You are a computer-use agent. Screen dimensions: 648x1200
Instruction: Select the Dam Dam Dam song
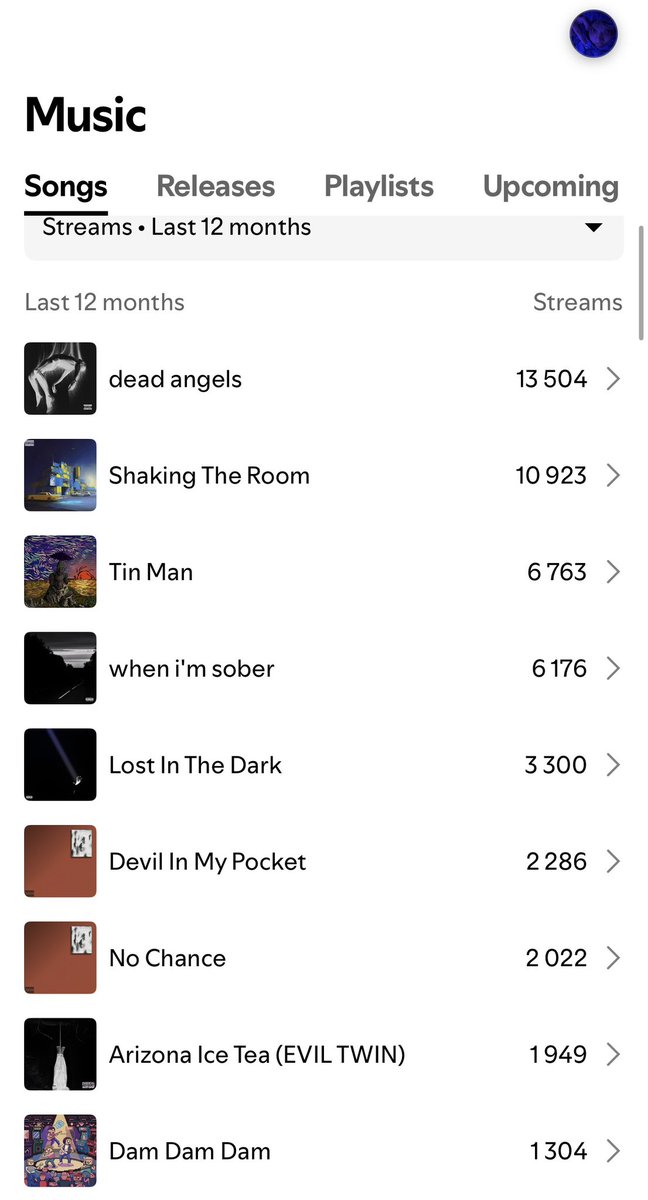tap(323, 1151)
